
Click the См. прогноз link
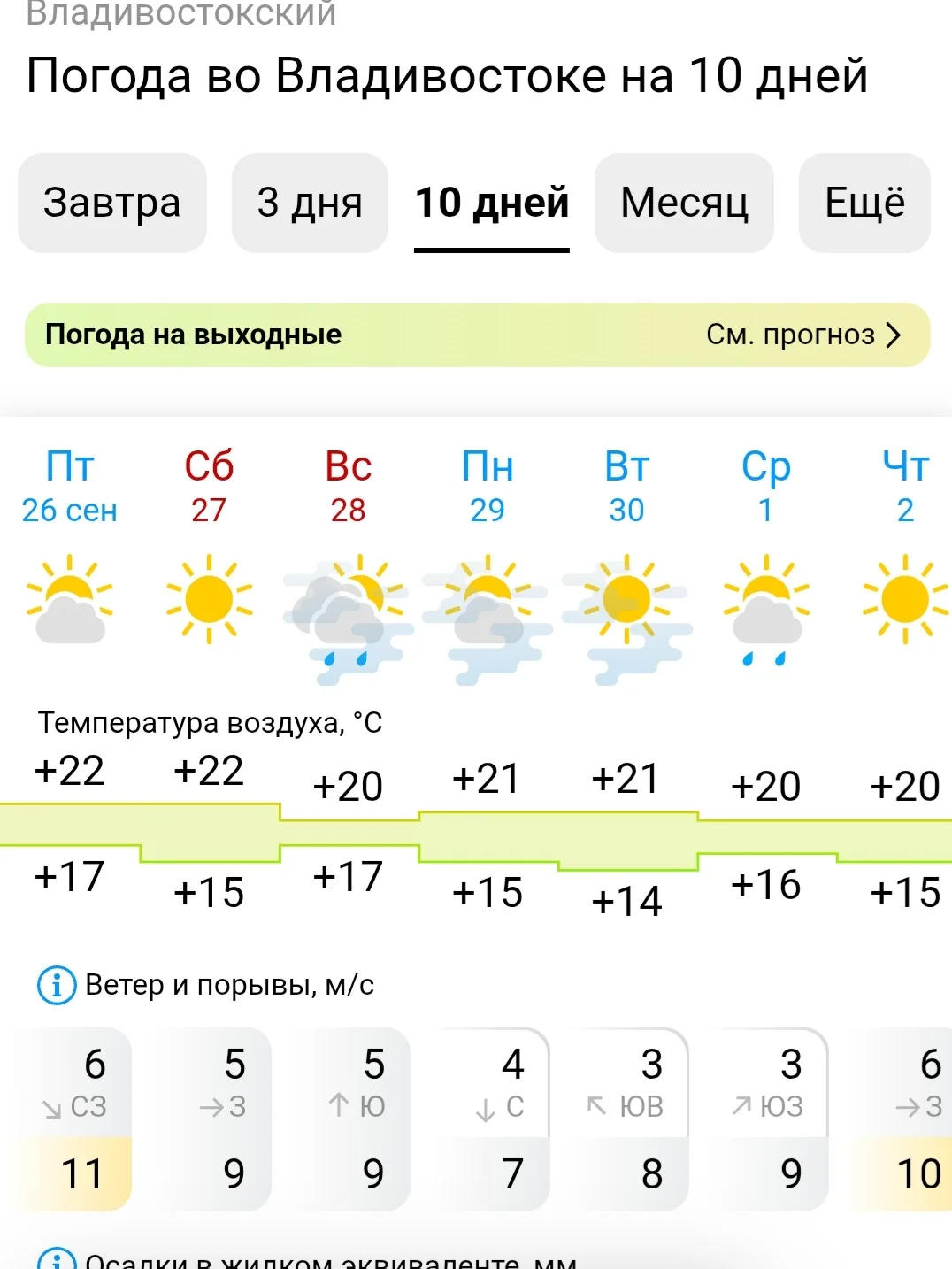[x=788, y=335]
